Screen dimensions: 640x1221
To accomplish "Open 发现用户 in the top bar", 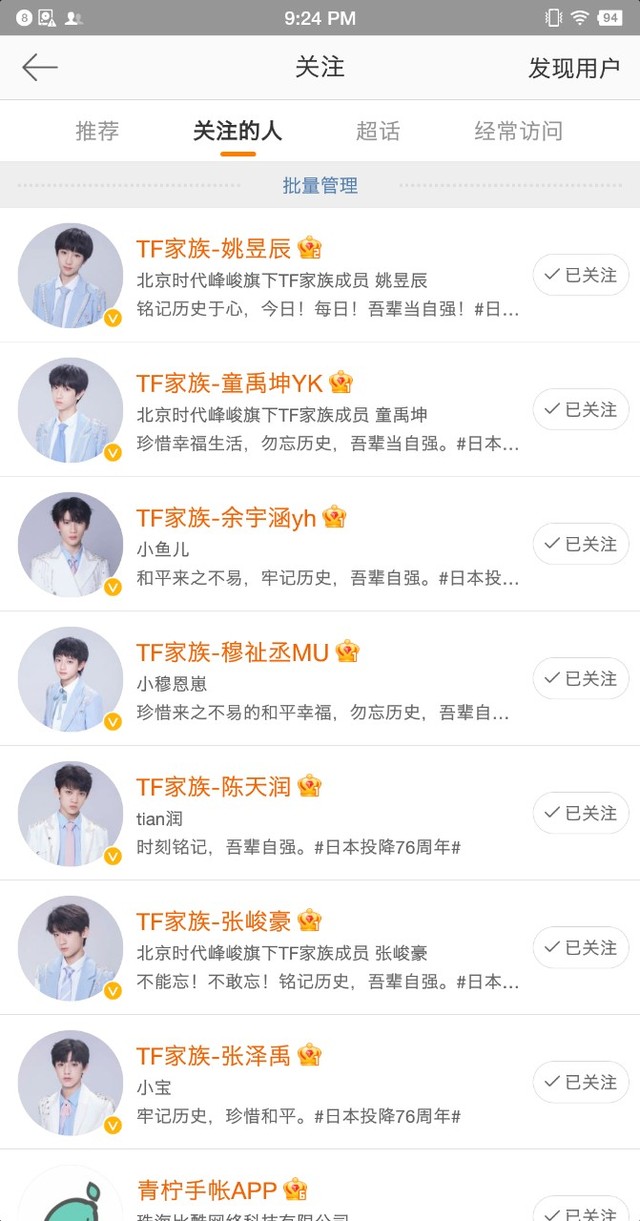I will [574, 68].
